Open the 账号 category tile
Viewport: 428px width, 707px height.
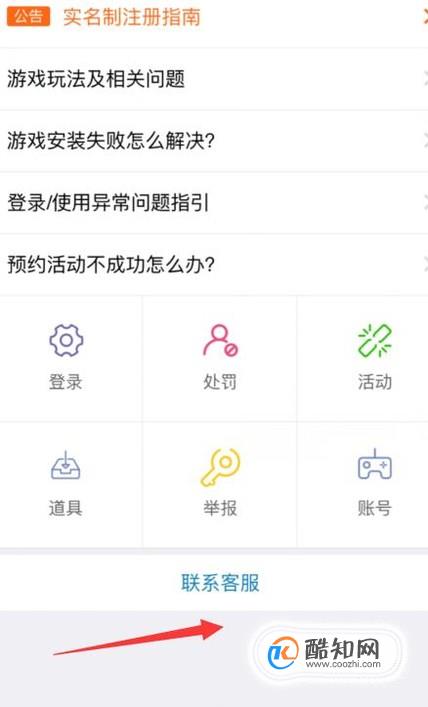click(x=363, y=485)
